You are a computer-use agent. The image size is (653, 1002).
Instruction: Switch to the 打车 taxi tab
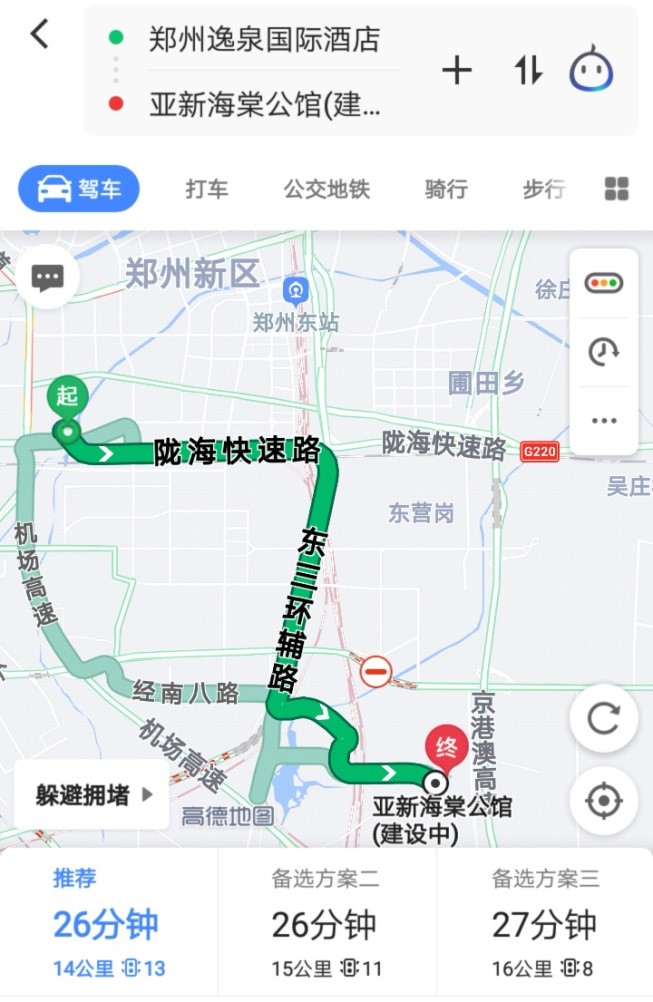pyautogui.click(x=206, y=189)
